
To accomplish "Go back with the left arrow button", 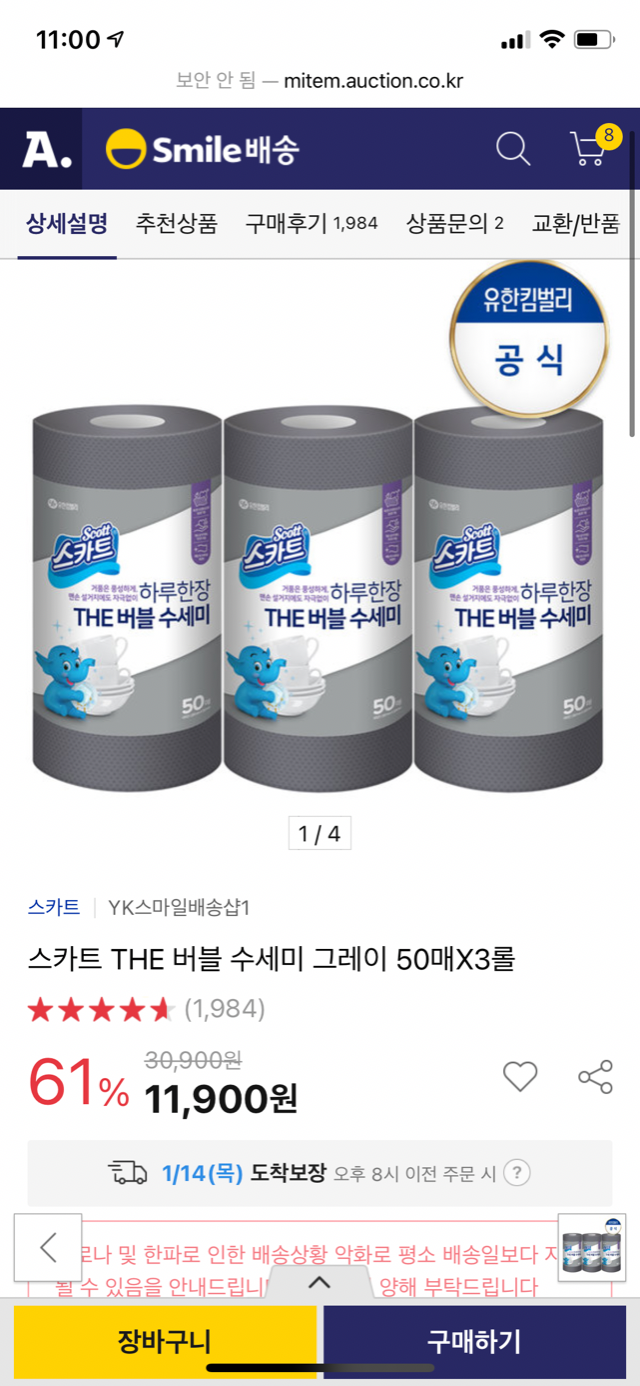I will [48, 1247].
